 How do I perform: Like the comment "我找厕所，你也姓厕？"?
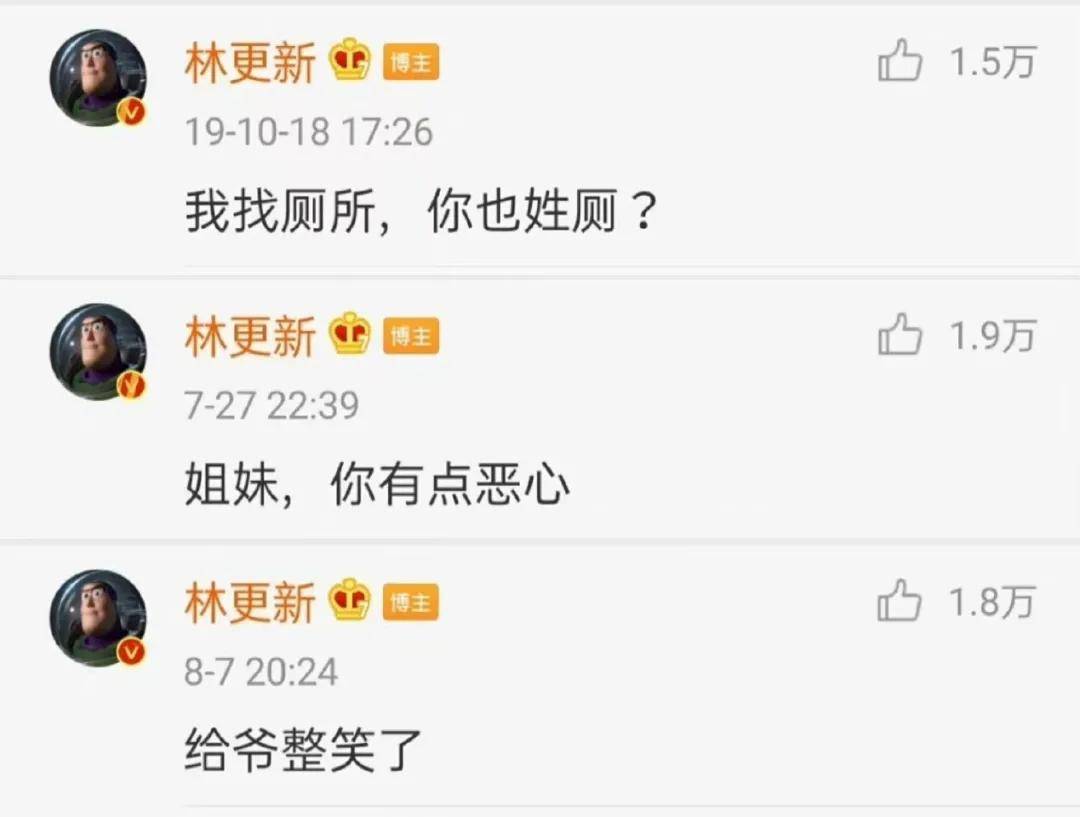[x=900, y=62]
